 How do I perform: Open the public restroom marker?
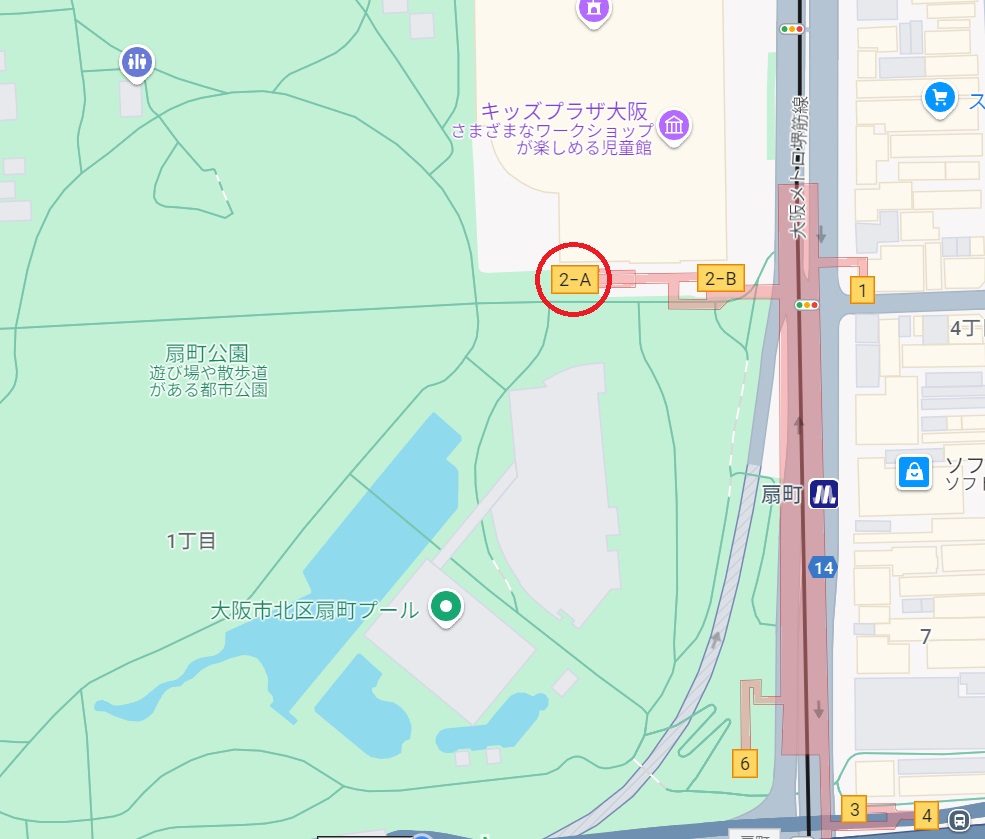(136, 62)
